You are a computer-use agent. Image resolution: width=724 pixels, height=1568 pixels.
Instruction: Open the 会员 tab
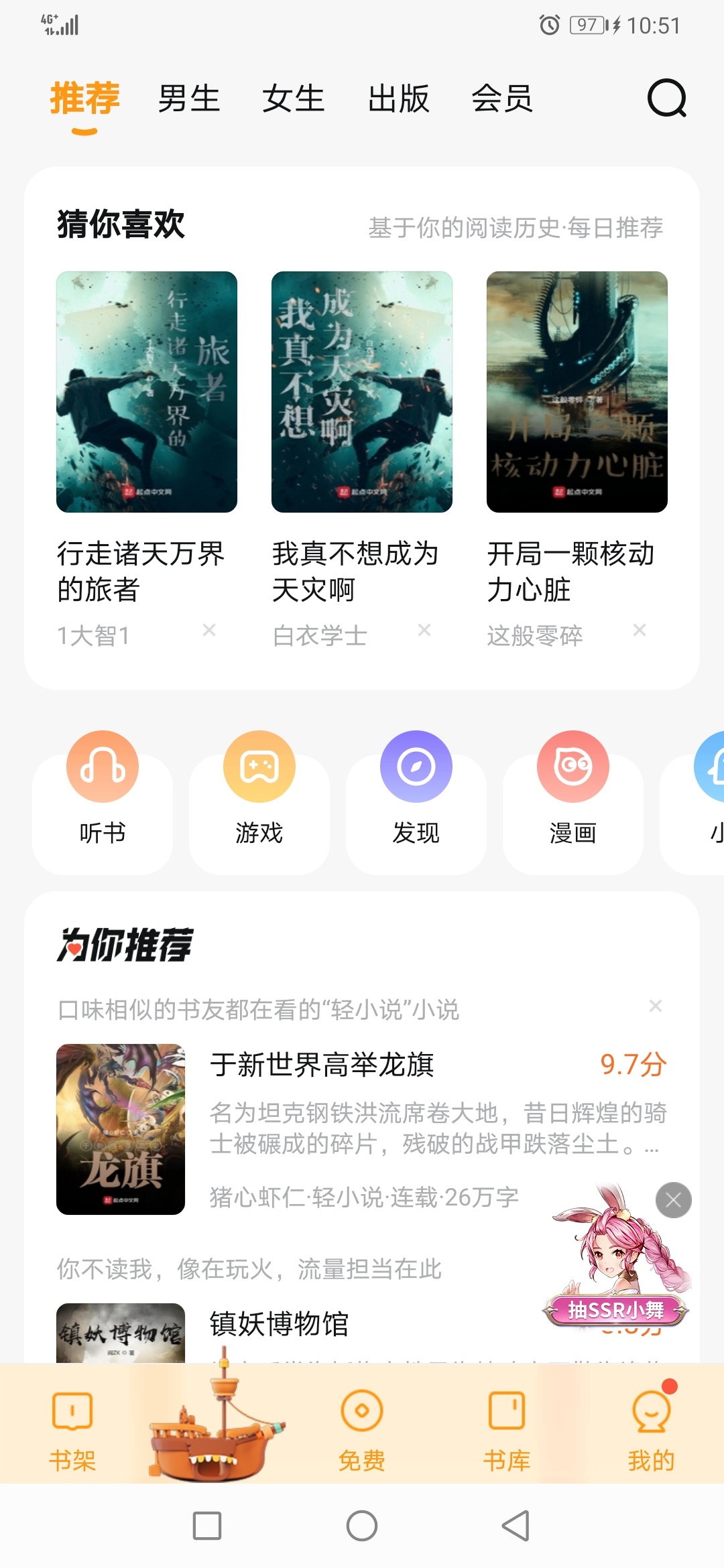coord(502,99)
